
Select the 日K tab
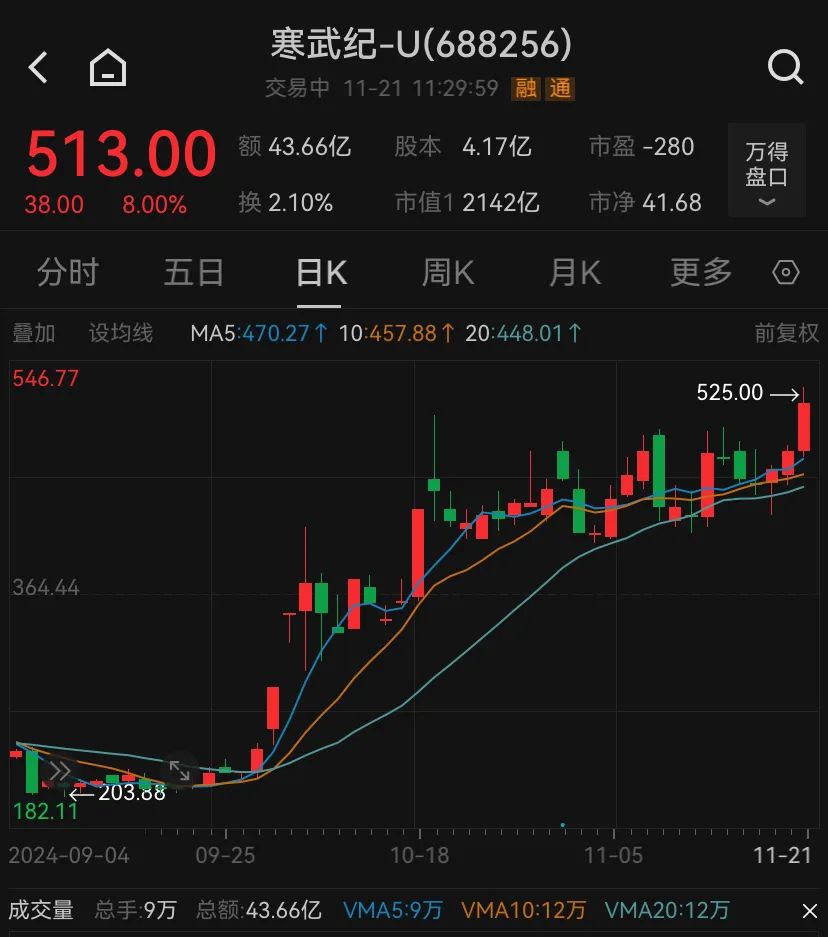tap(321, 273)
